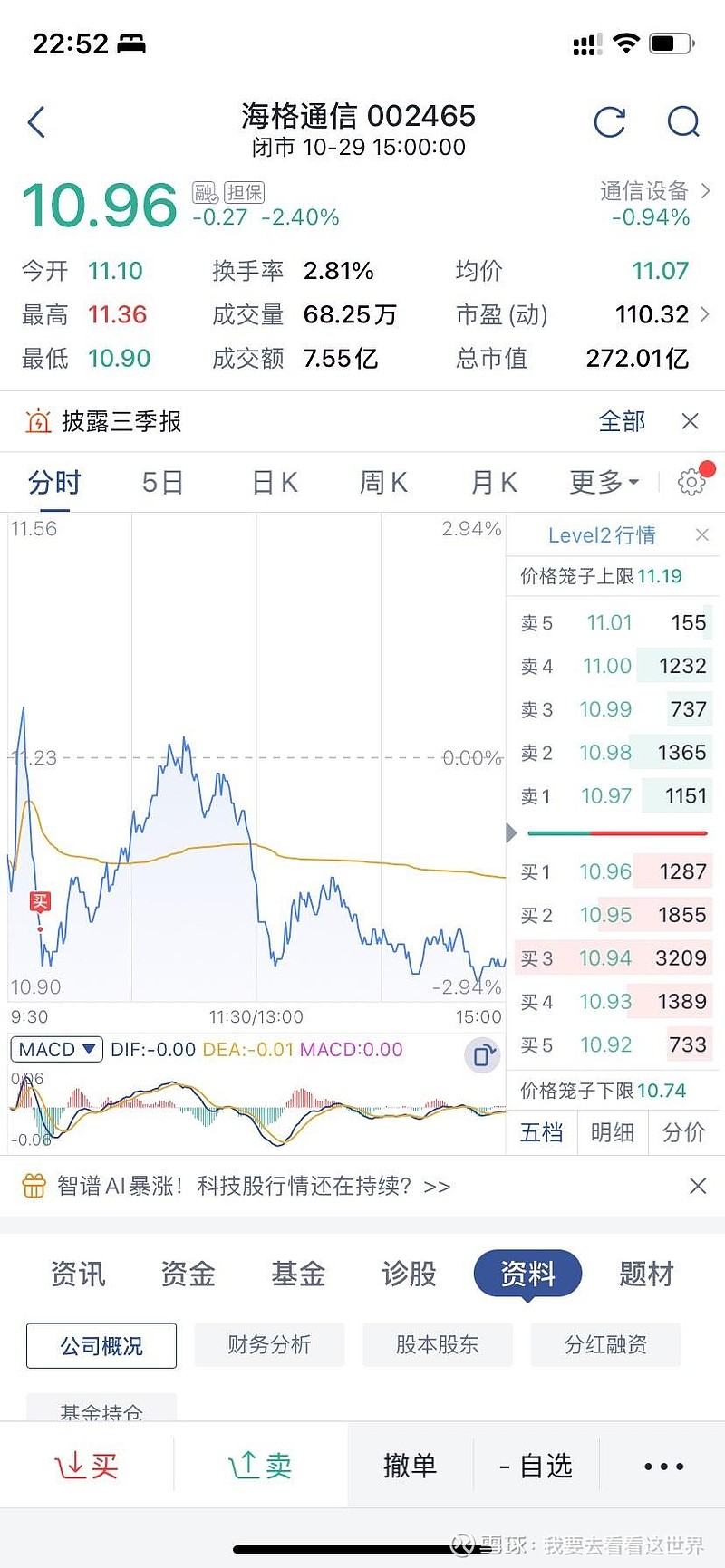The image size is (725, 1568).
Task: Open stock search with the magnifier icon
Action: pyautogui.click(x=682, y=122)
